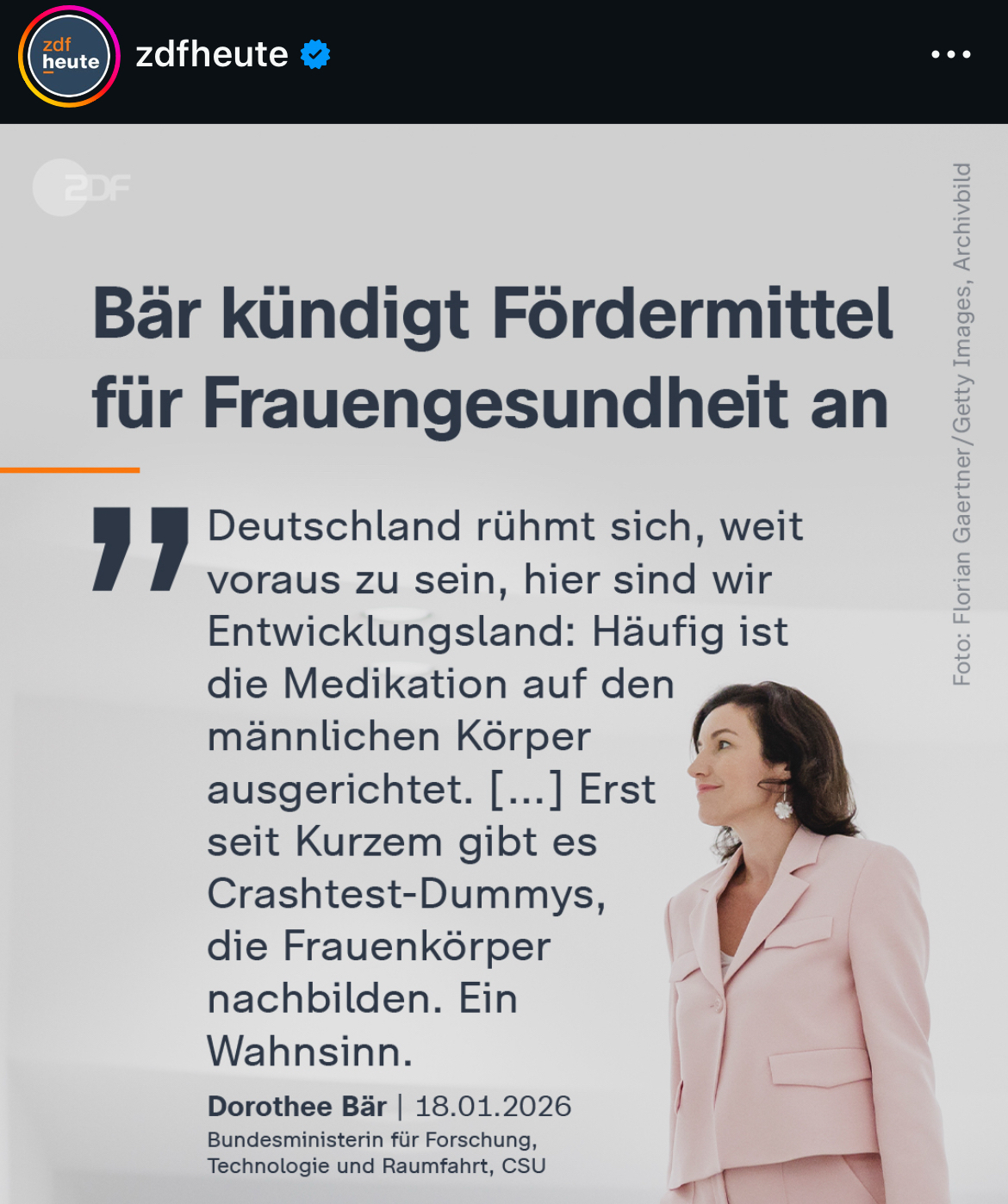Open the Bär Frauengesundheit post image
The height and width of the screenshot is (1204, 1008).
(x=504, y=663)
